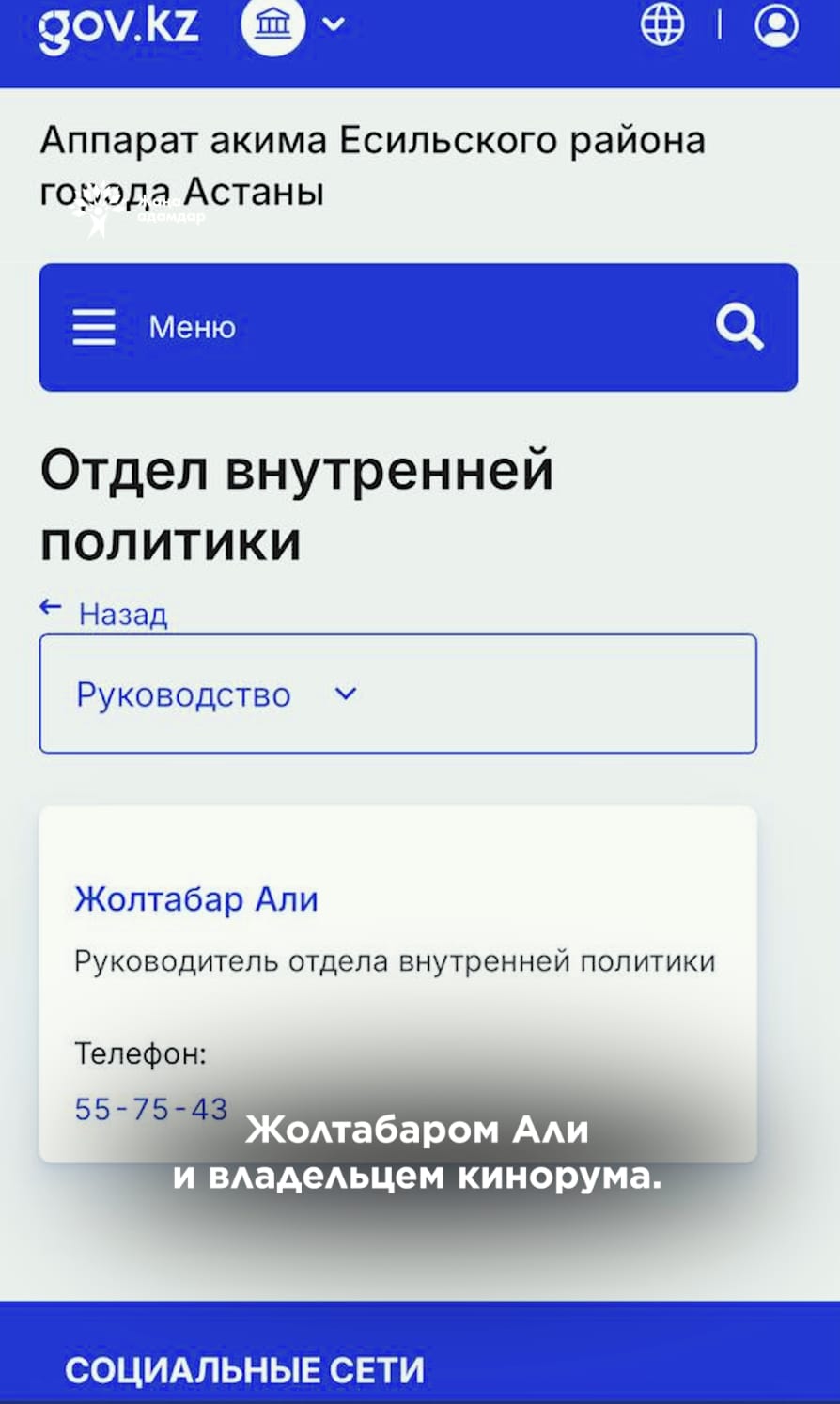Tap the search magnifier icon

(739, 327)
